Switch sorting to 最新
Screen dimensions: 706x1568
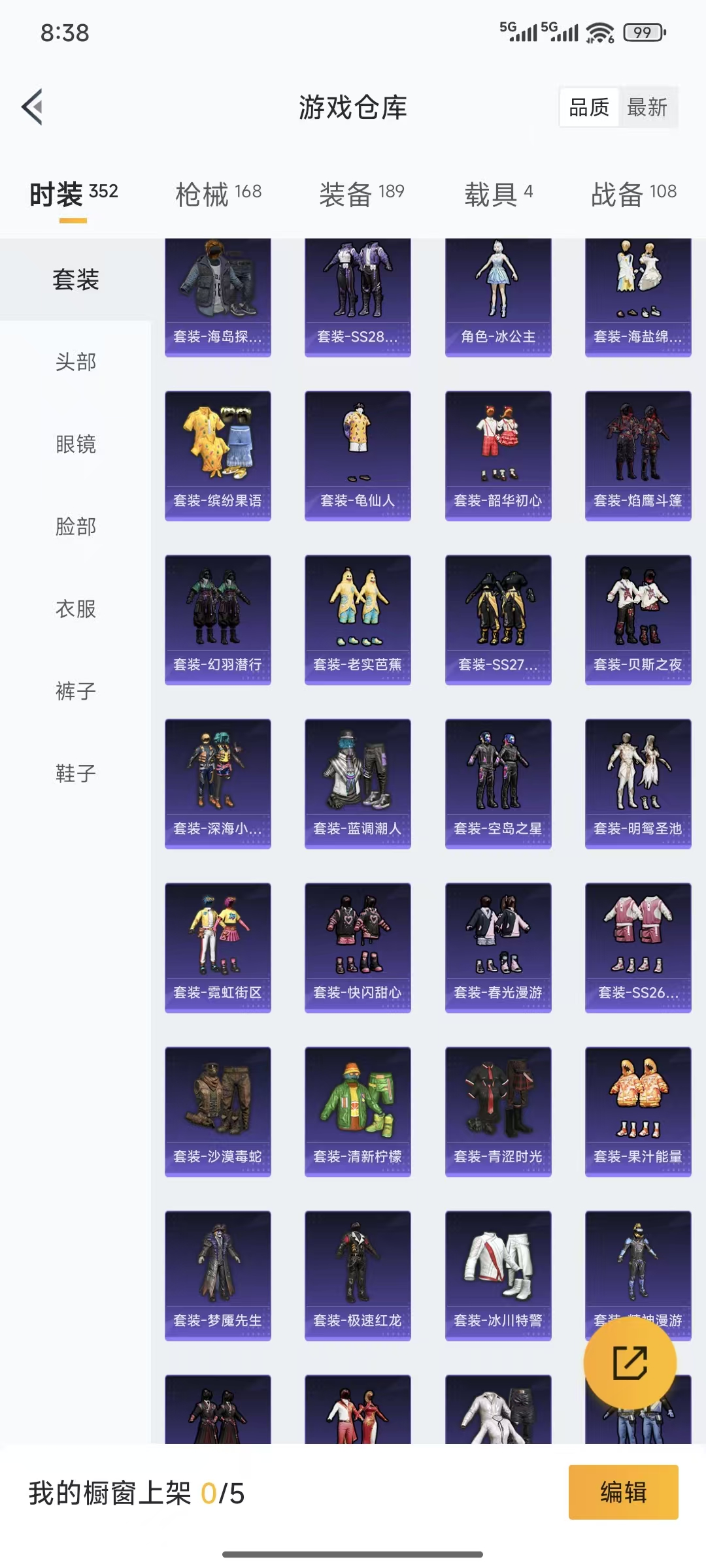pos(648,108)
